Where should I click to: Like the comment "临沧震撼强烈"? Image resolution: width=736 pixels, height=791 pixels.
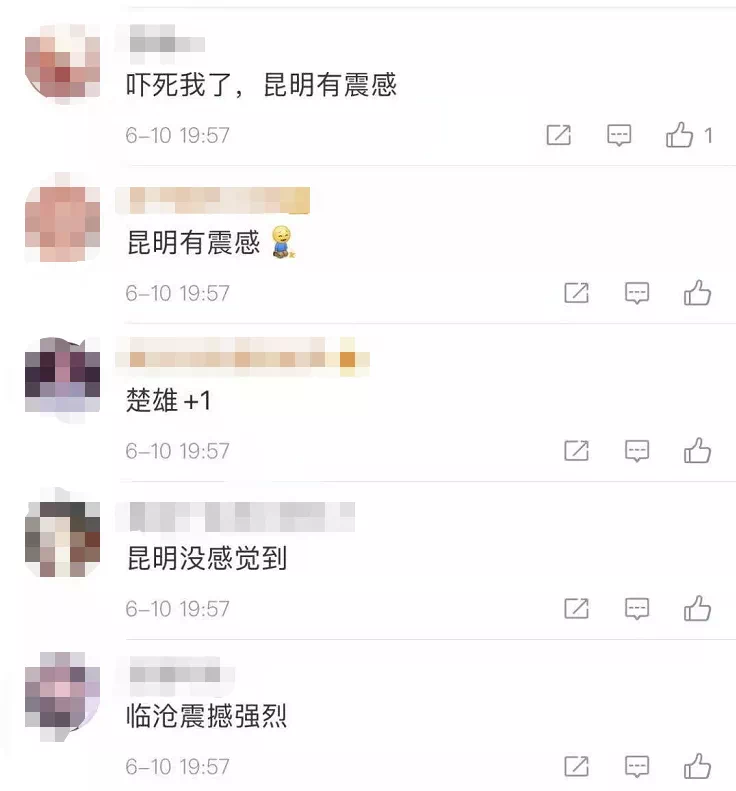(x=697, y=767)
